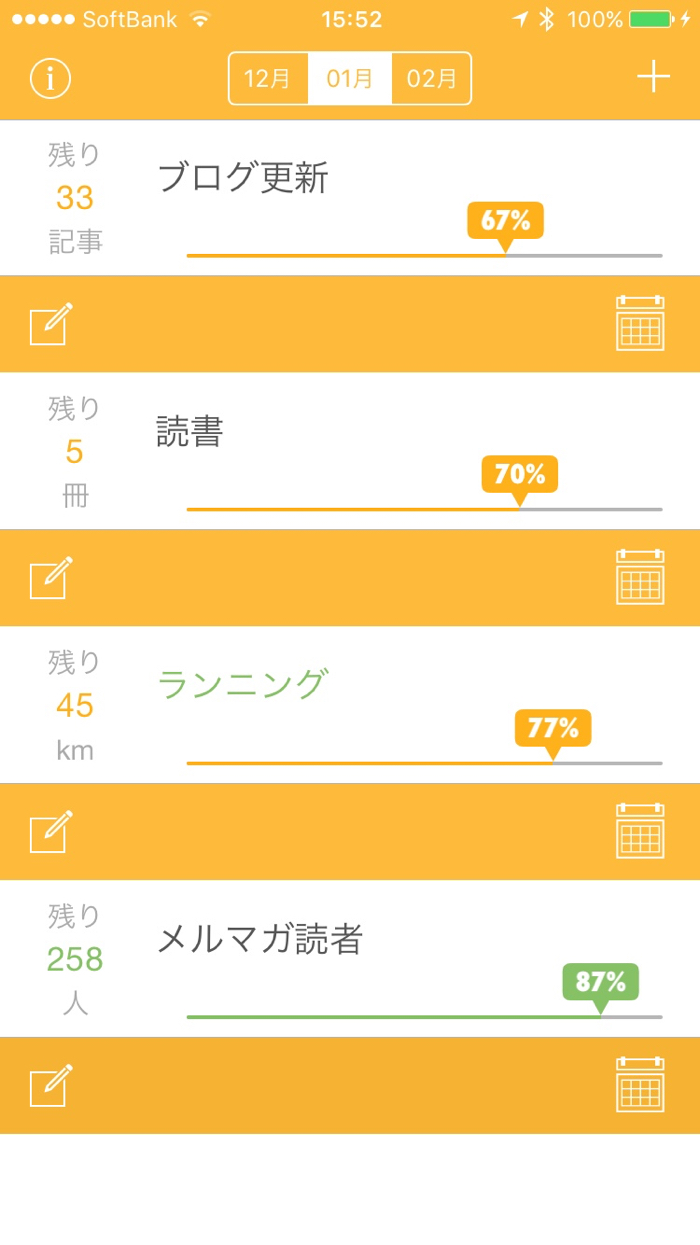Add a new goal with plus

[653, 77]
